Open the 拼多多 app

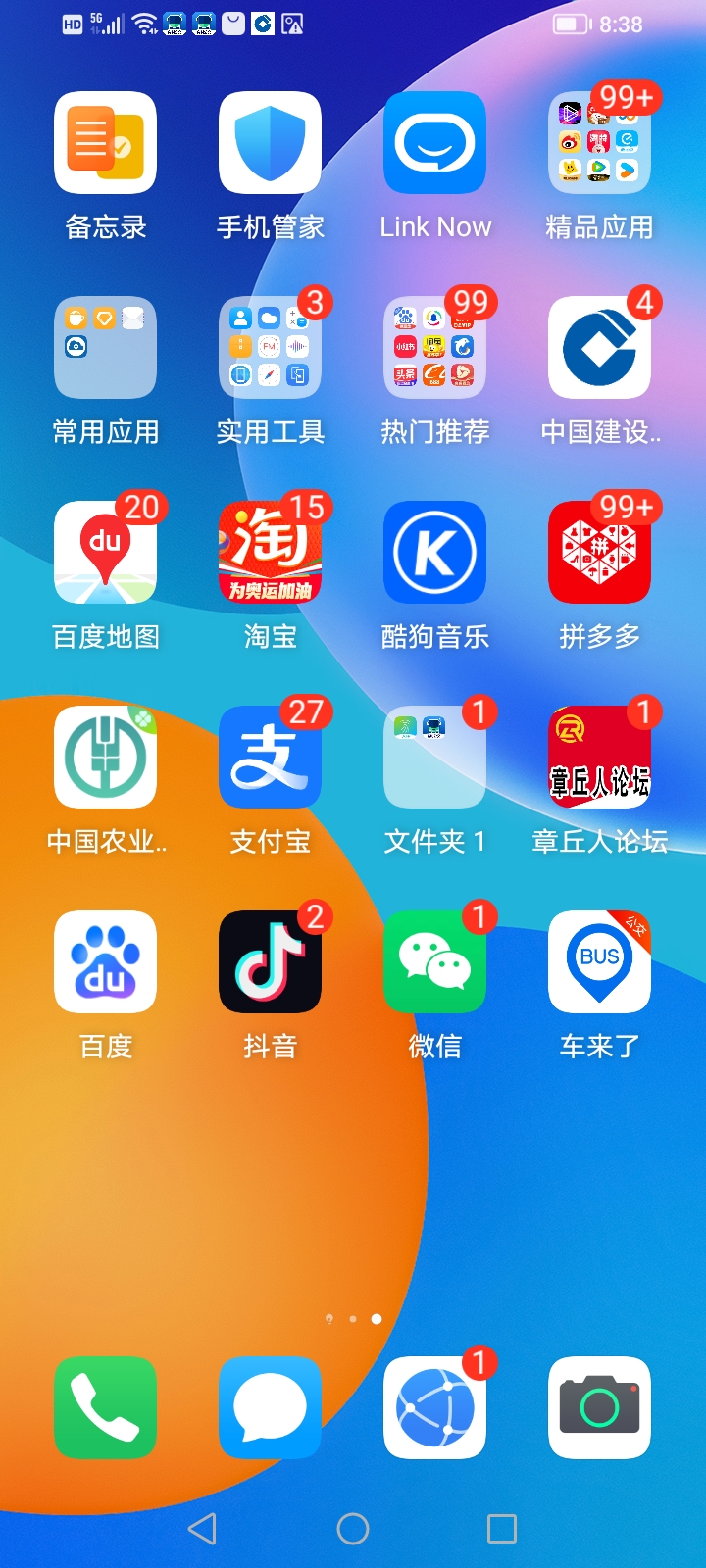click(x=599, y=553)
